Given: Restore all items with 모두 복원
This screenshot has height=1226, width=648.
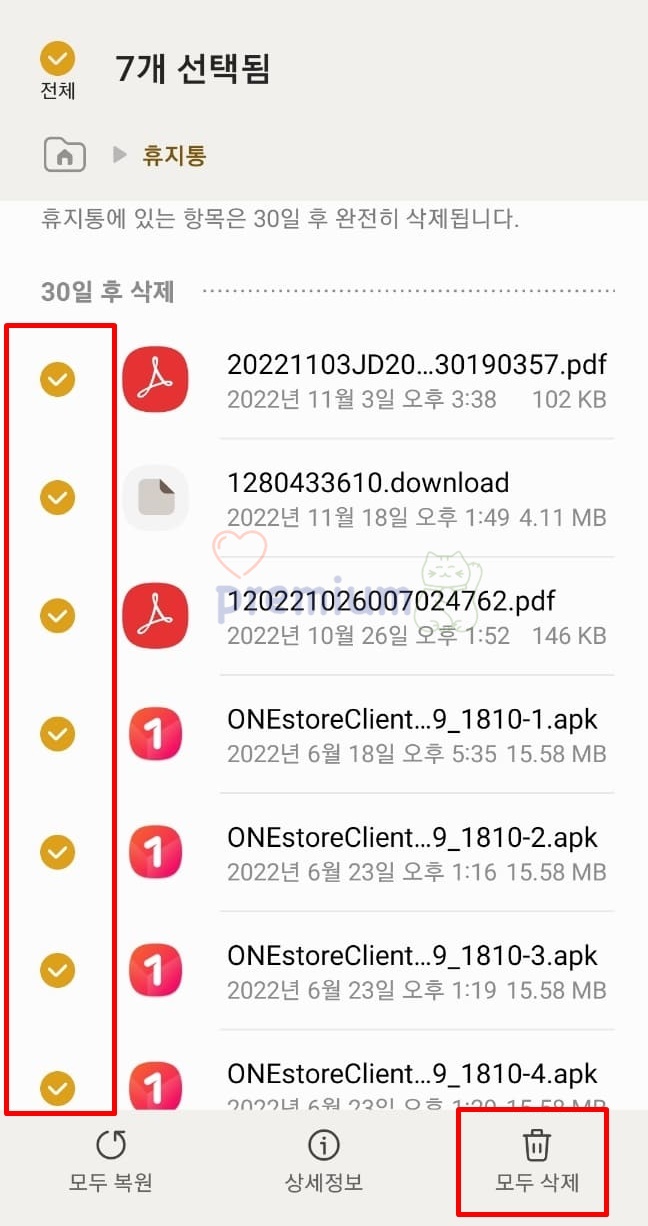Looking at the screenshot, I should click(x=110, y=1162).
